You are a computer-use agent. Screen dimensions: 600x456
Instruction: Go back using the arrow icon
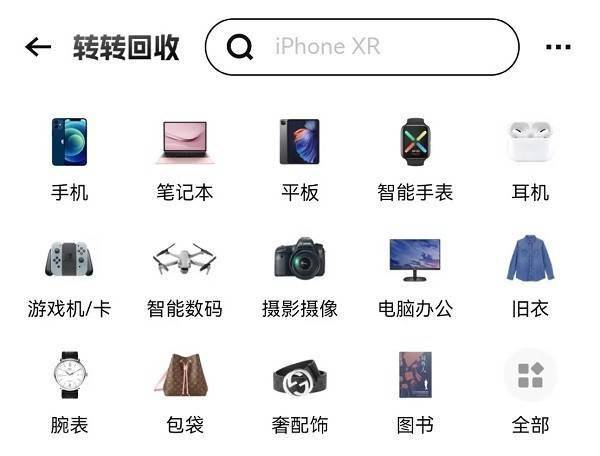pyautogui.click(x=38, y=47)
